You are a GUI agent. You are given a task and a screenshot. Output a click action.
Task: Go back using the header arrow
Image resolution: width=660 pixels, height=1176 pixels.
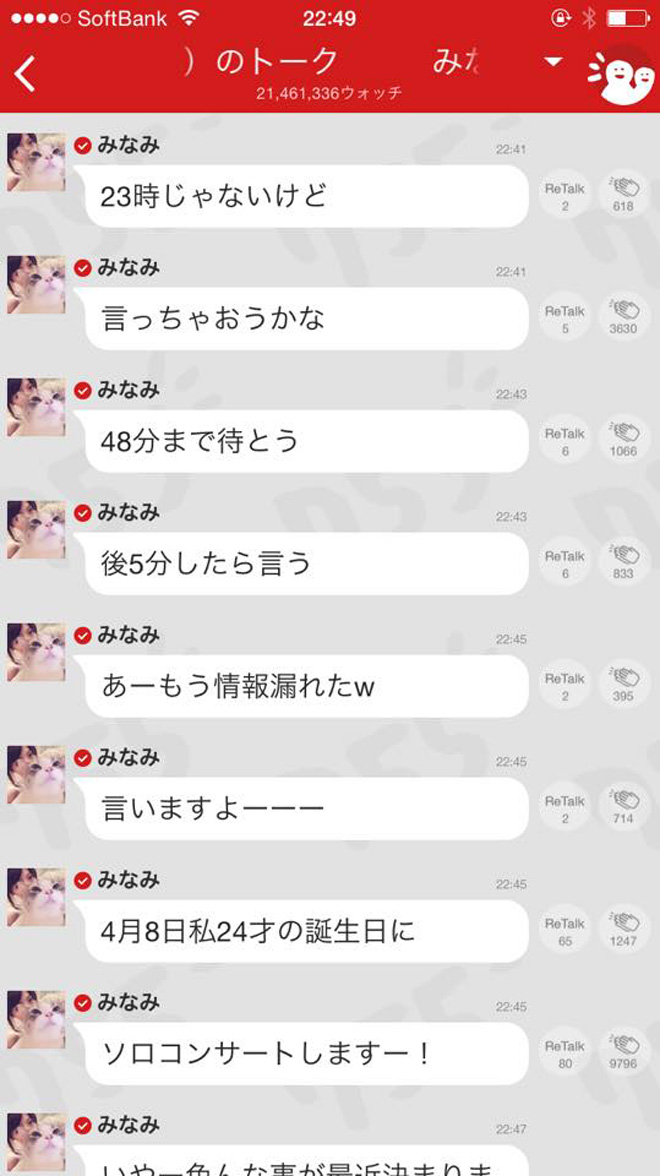26,73
